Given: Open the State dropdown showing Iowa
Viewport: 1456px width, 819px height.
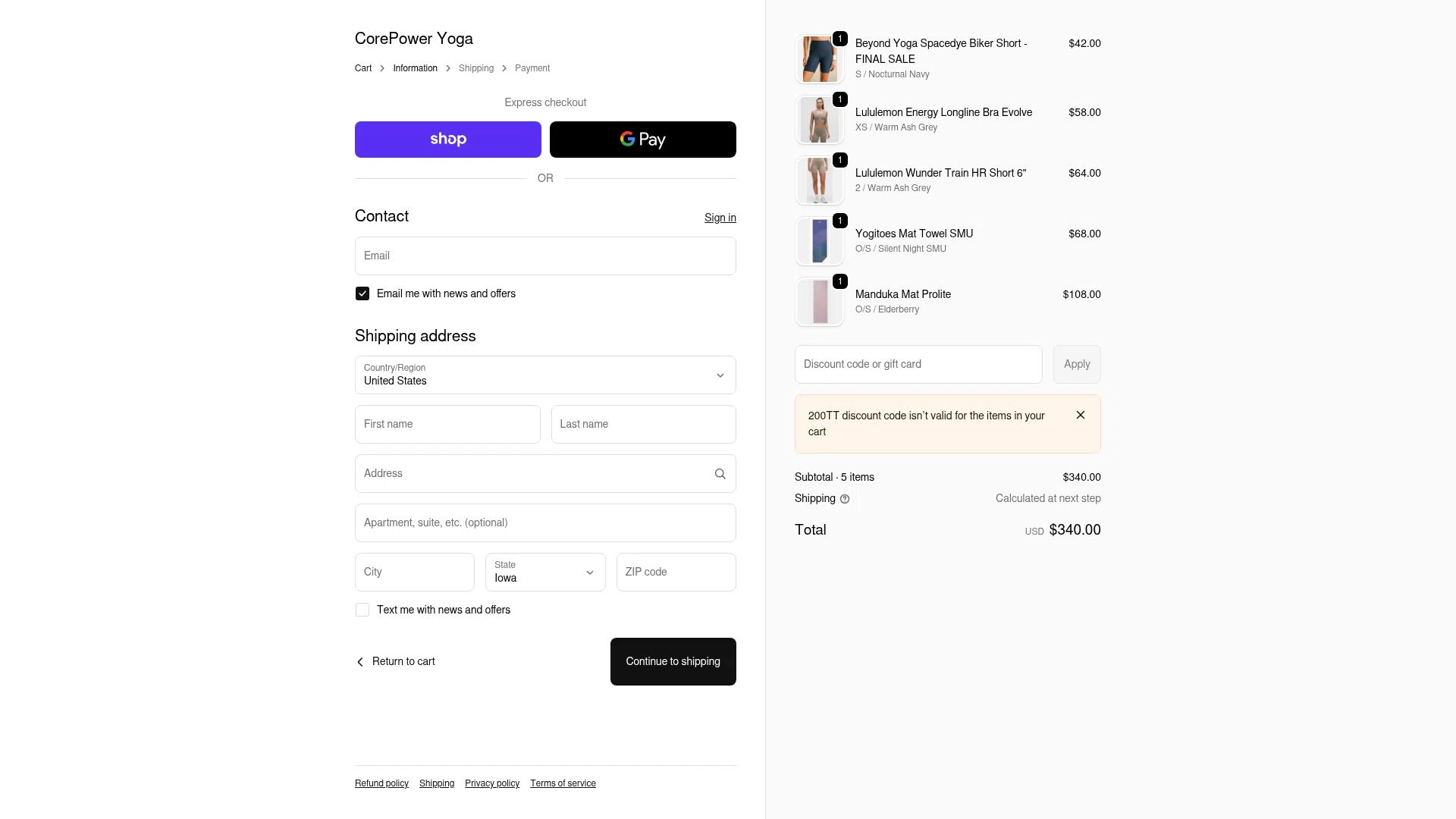Looking at the screenshot, I should point(544,572).
